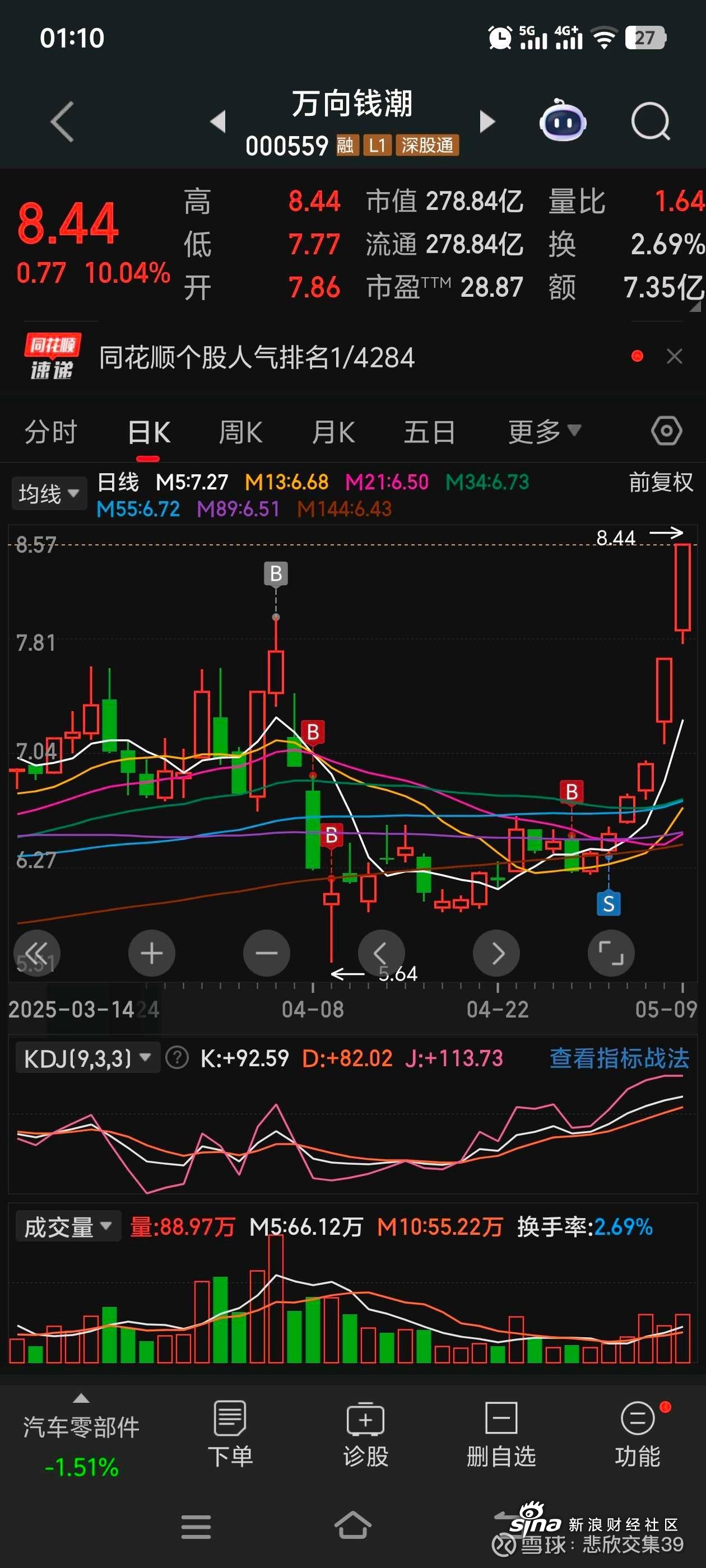Open chart settings hexagon icon
Image resolution: width=706 pixels, height=1568 pixels.
[666, 431]
